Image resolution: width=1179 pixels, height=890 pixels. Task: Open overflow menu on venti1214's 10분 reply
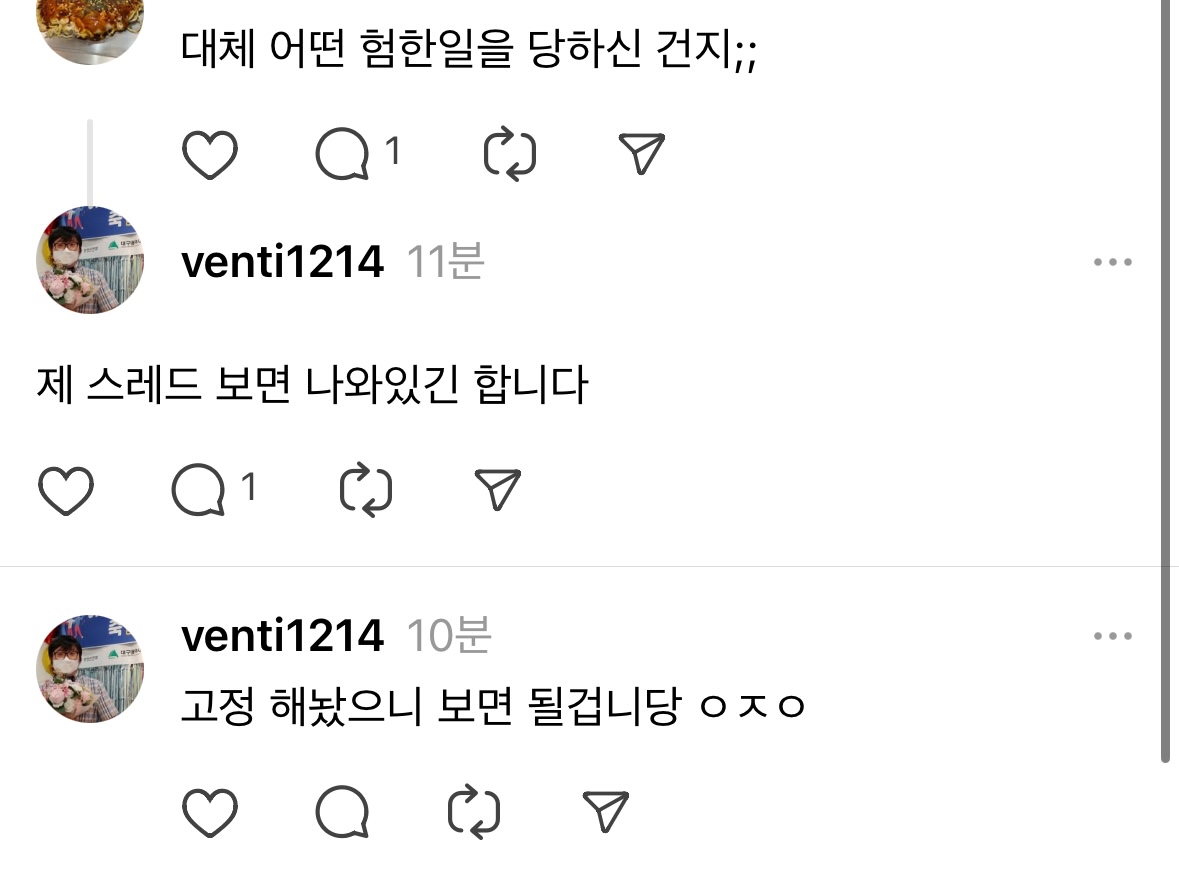pos(1112,637)
